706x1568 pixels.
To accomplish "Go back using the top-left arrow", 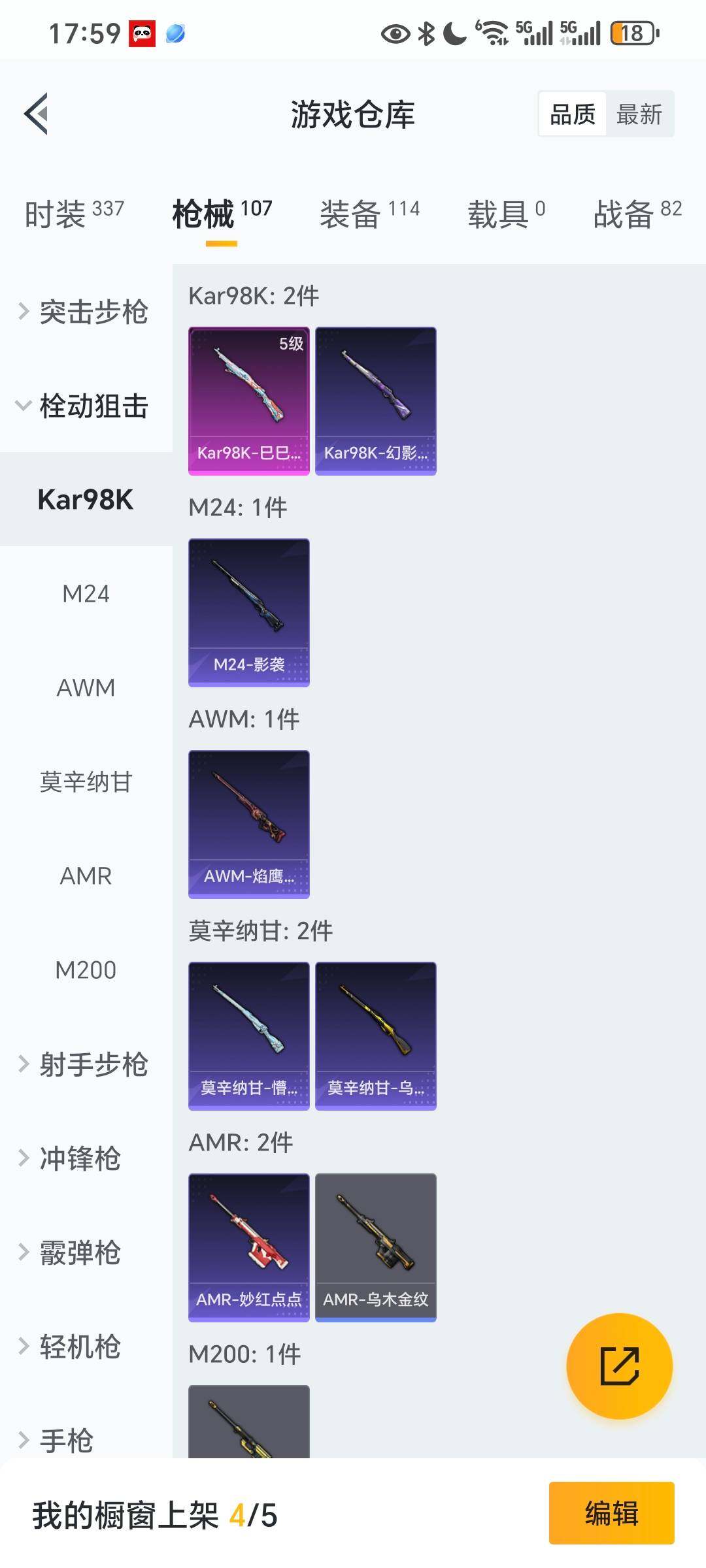I will click(x=37, y=114).
